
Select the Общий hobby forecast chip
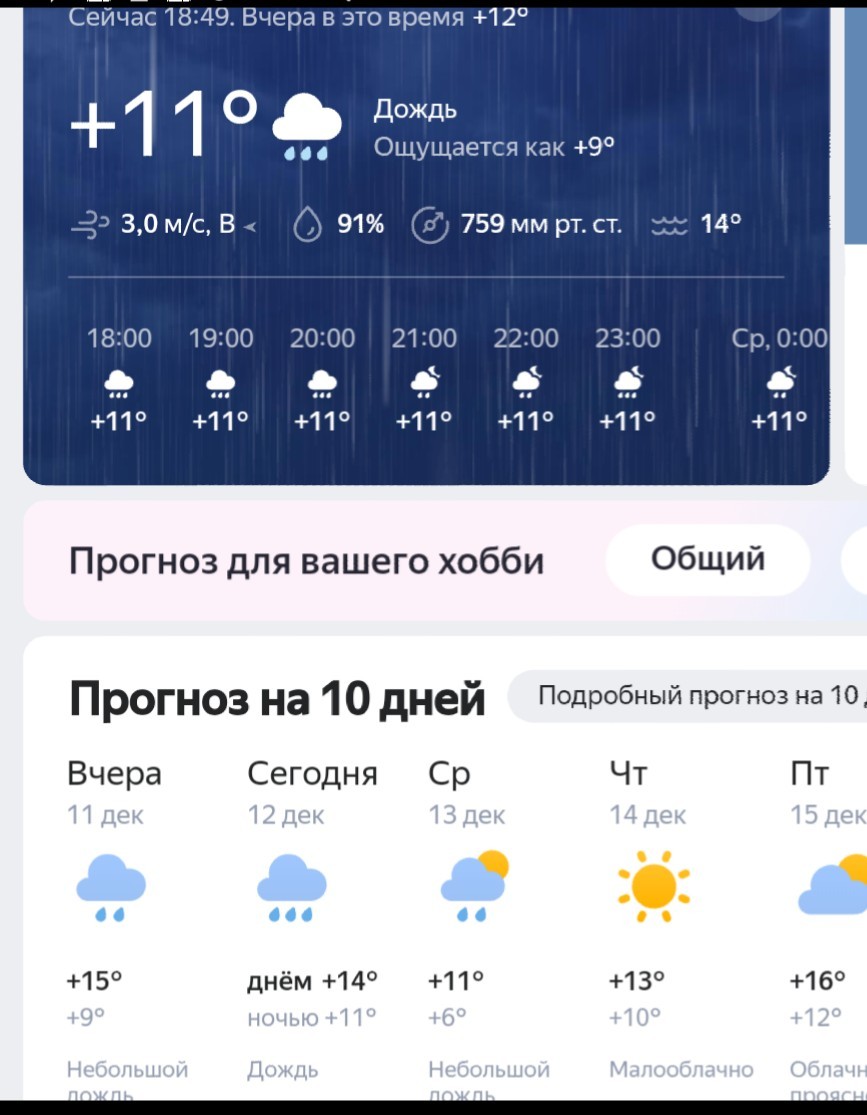pos(707,560)
